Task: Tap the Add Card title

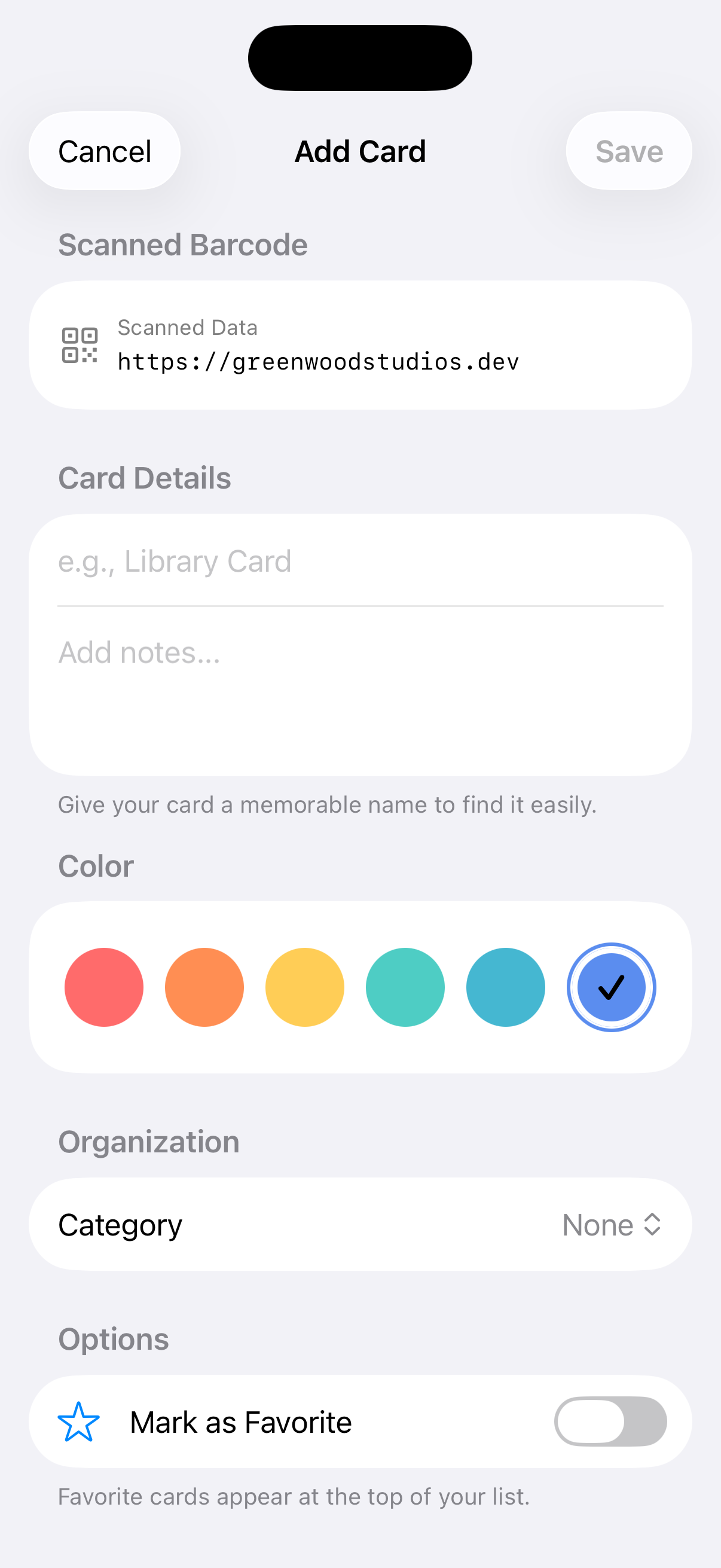Action: 360,151
